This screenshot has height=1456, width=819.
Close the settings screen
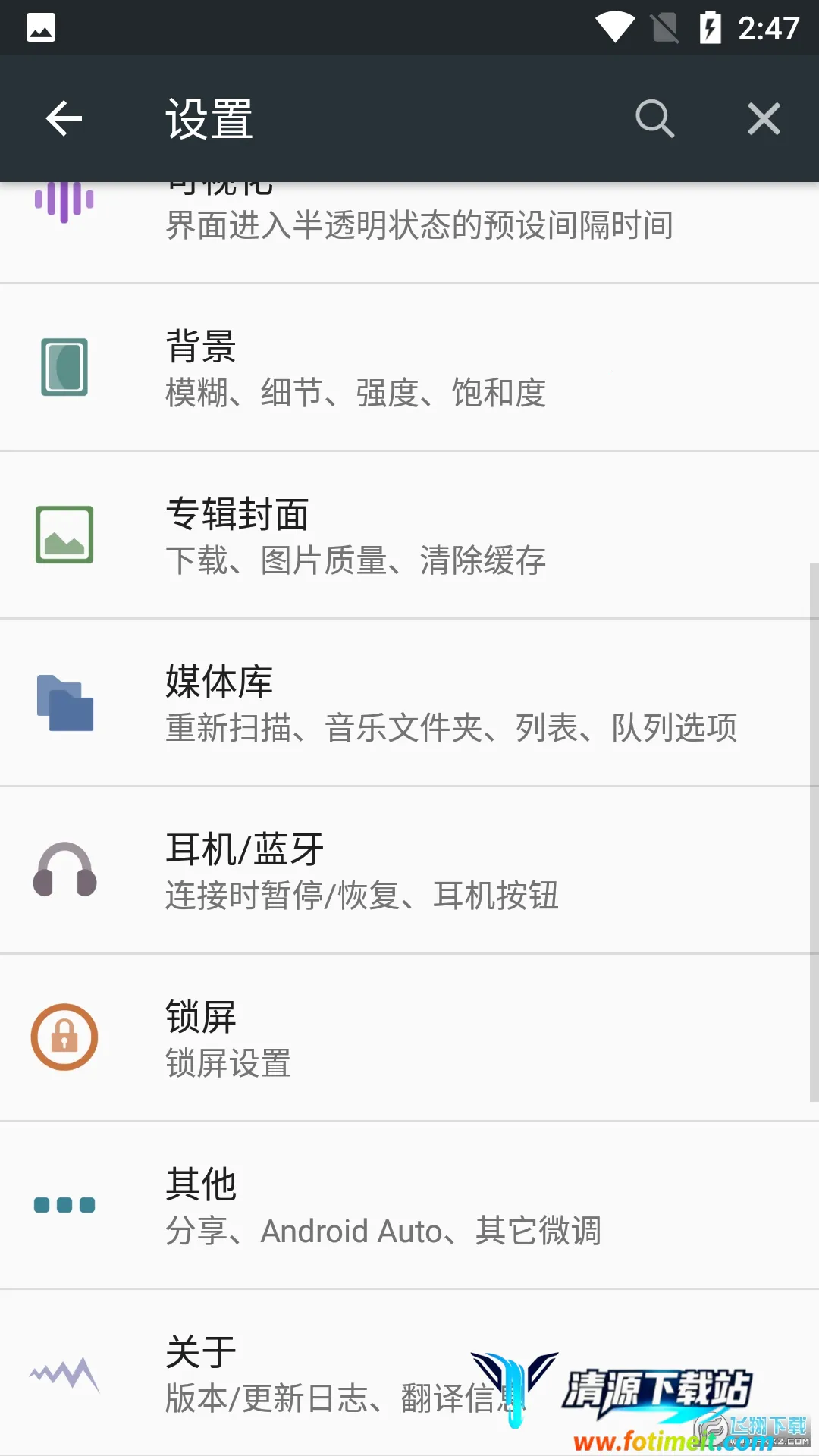[764, 118]
